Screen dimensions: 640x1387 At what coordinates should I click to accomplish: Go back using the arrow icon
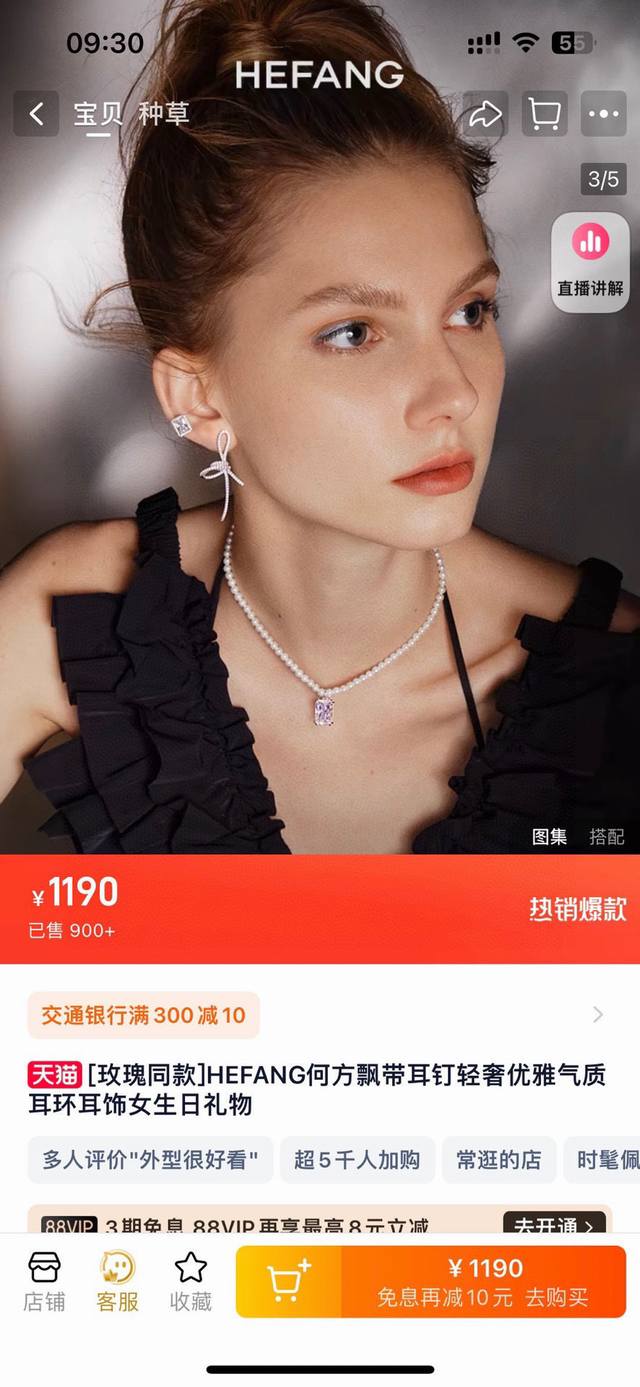pos(36,114)
